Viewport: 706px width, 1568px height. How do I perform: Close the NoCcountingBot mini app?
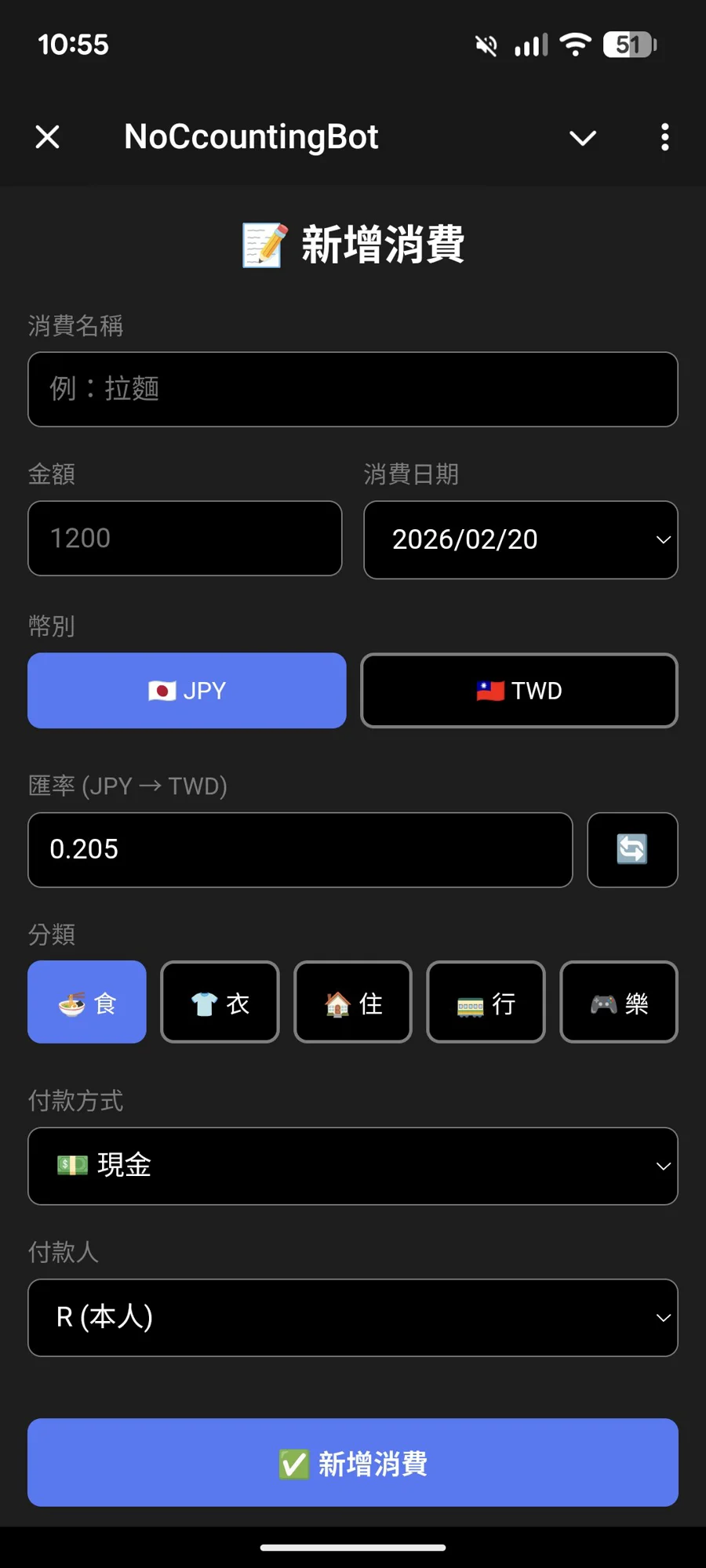coord(48,137)
